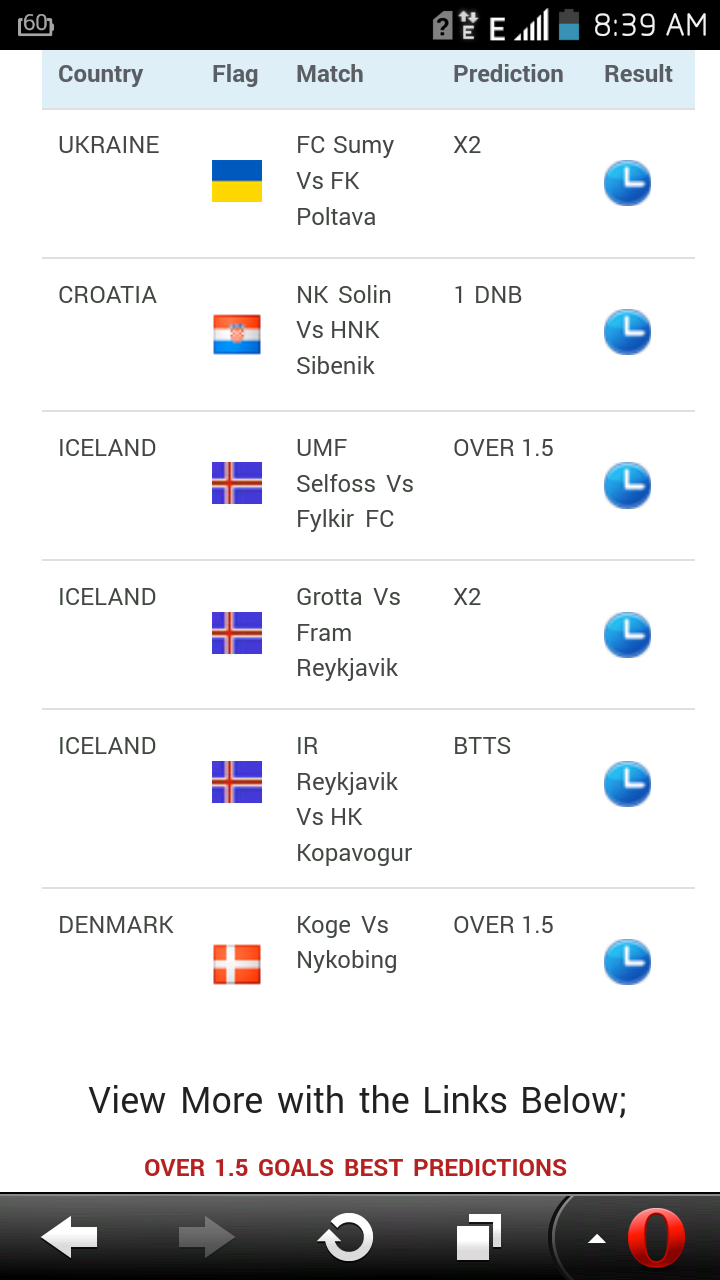The image size is (720, 1280).
Task: Open the browser tabs switcher
Action: pyautogui.click(x=480, y=1238)
